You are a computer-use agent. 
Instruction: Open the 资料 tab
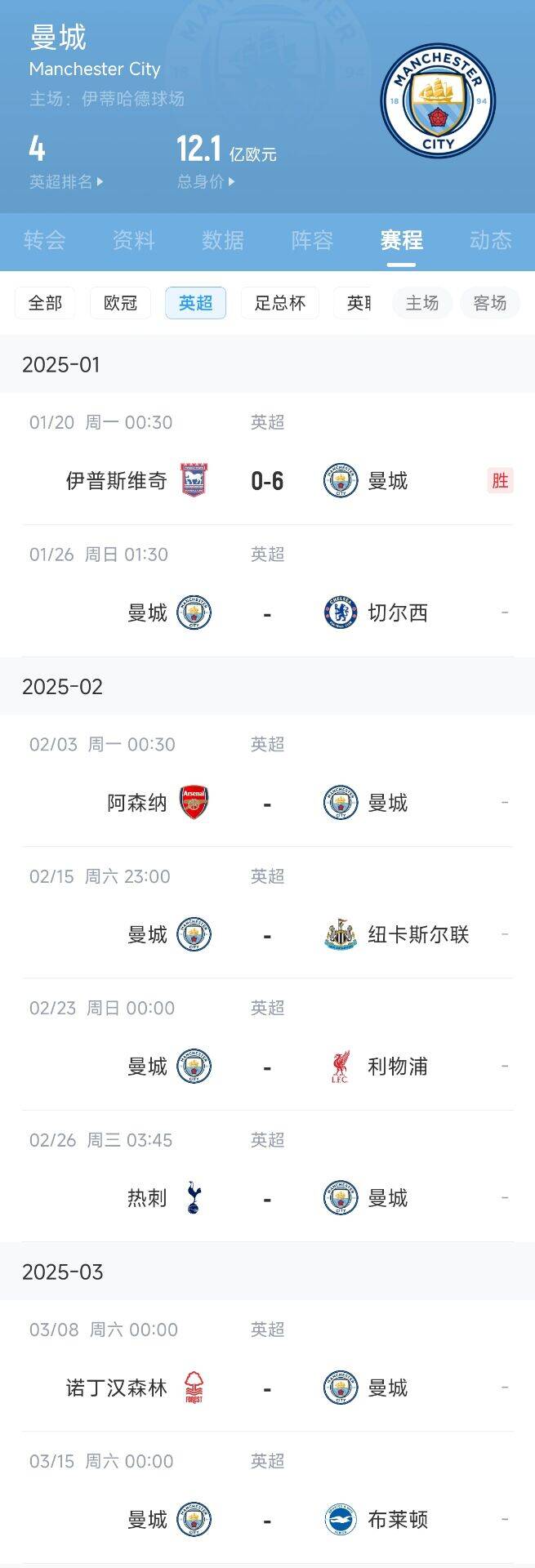click(133, 240)
